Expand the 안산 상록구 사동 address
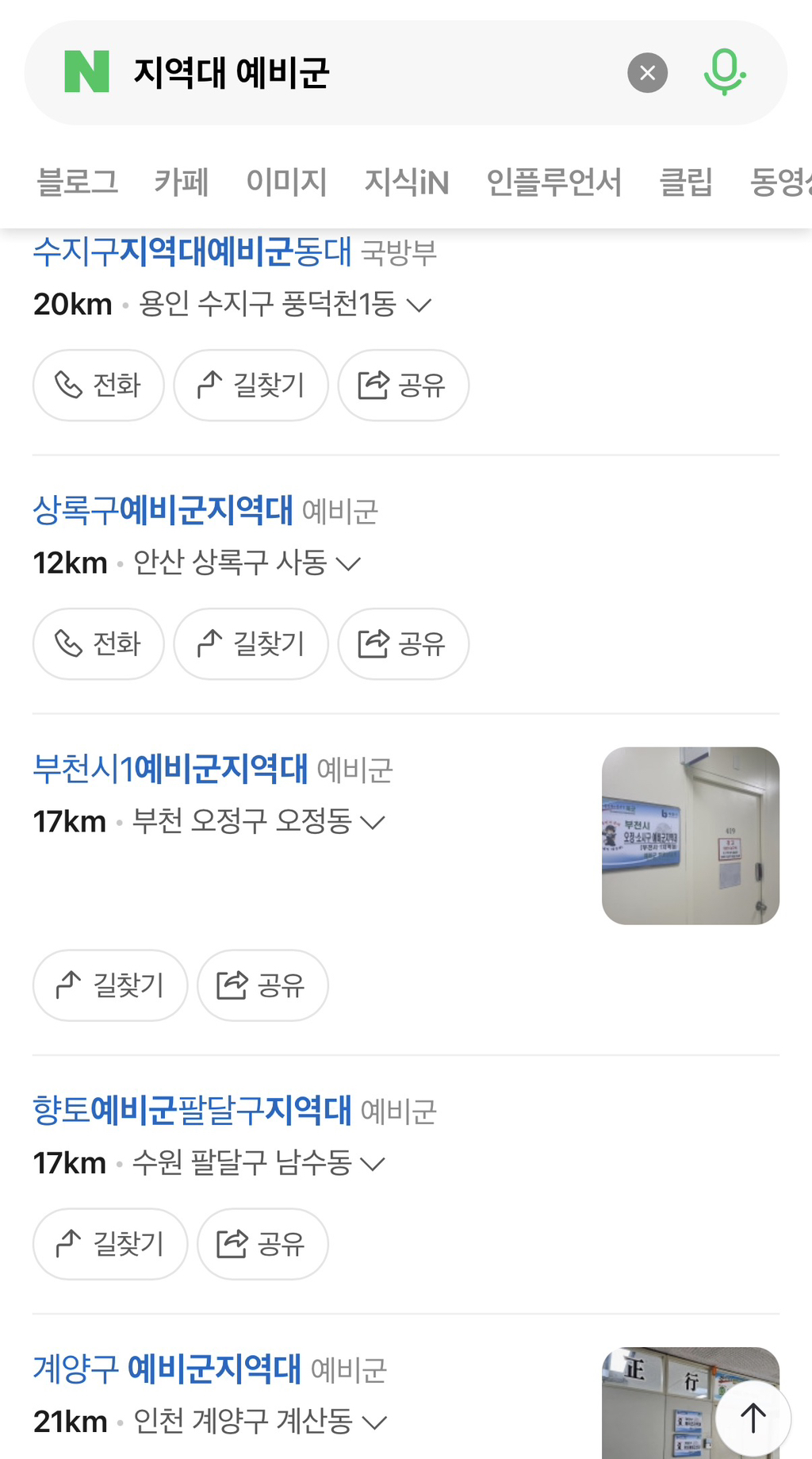812x1459 pixels. point(348,563)
